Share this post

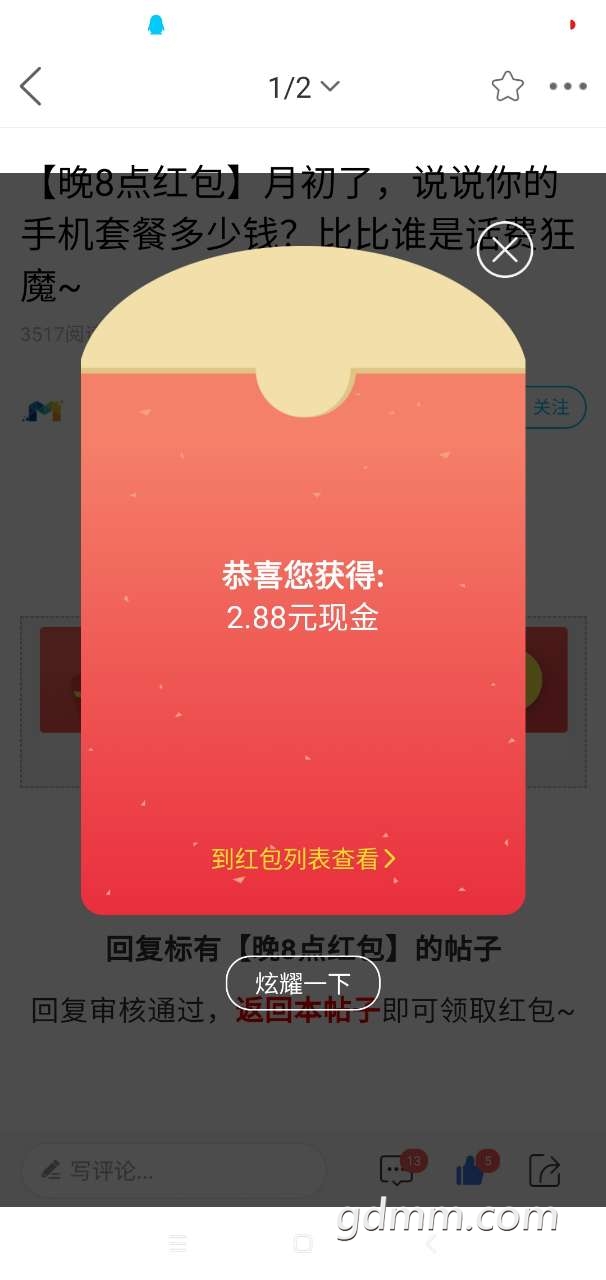point(545,1170)
